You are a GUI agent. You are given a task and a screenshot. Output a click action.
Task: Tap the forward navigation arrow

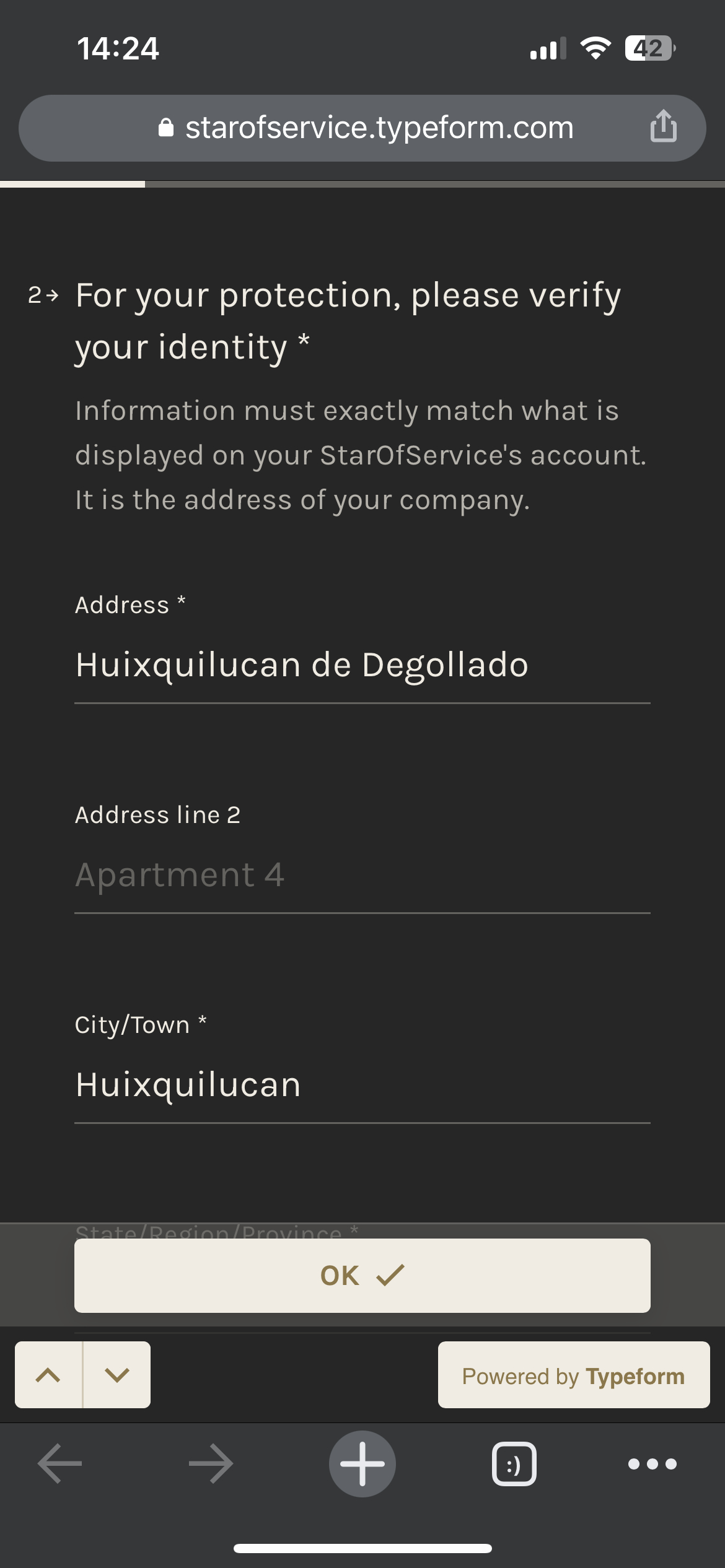[x=211, y=1463]
